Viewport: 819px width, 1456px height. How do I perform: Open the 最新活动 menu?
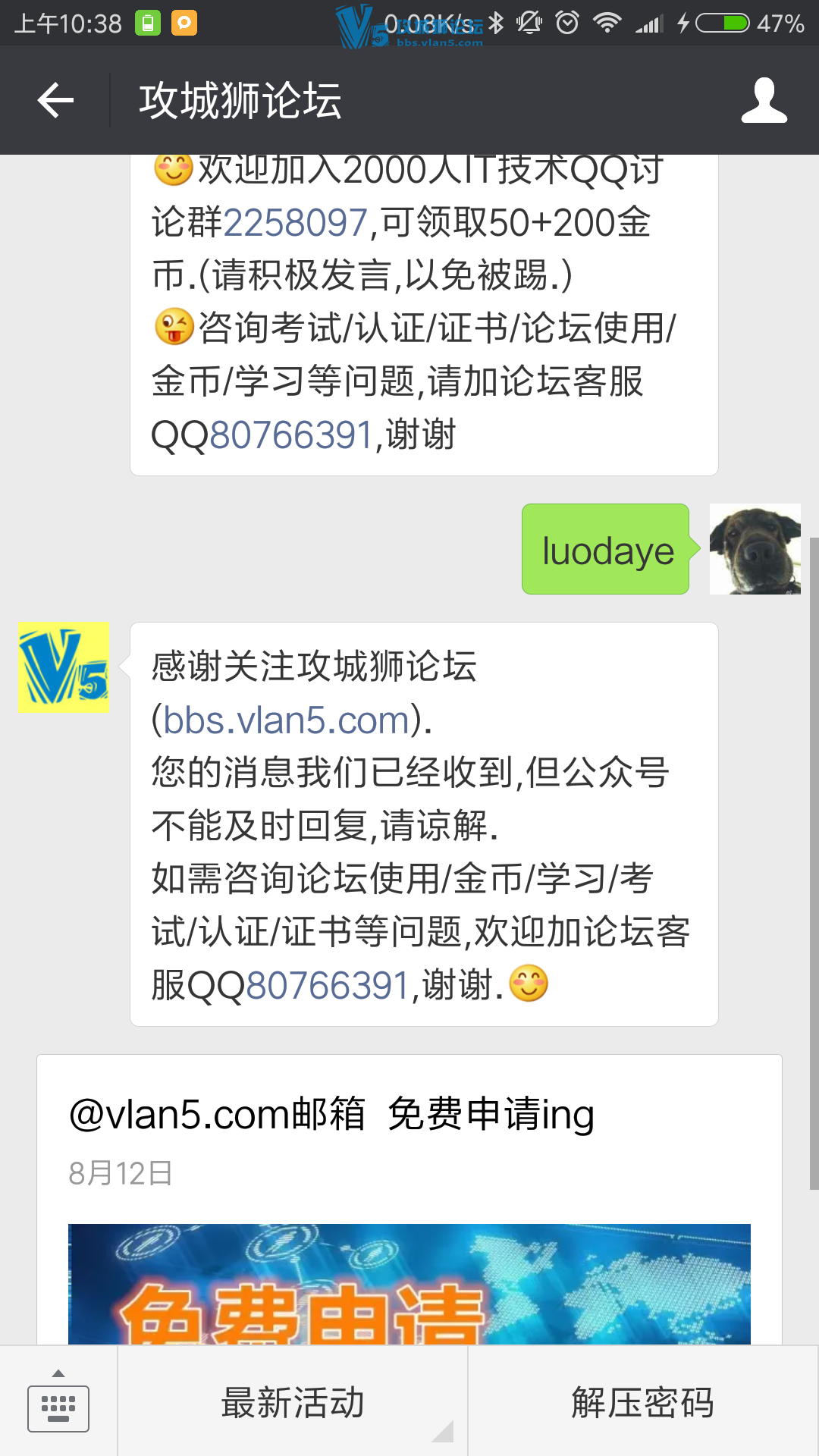click(x=293, y=1402)
